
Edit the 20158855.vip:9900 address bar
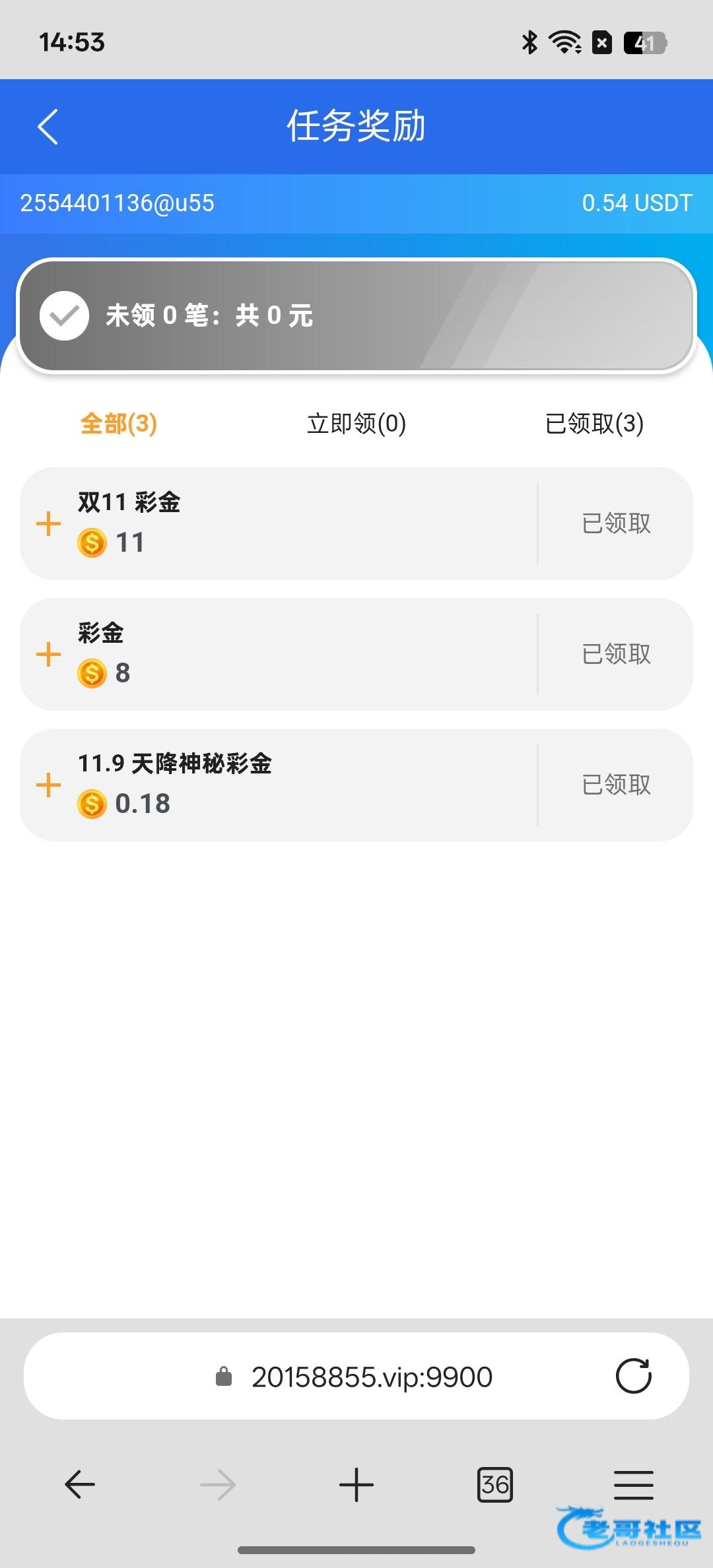(x=371, y=1377)
